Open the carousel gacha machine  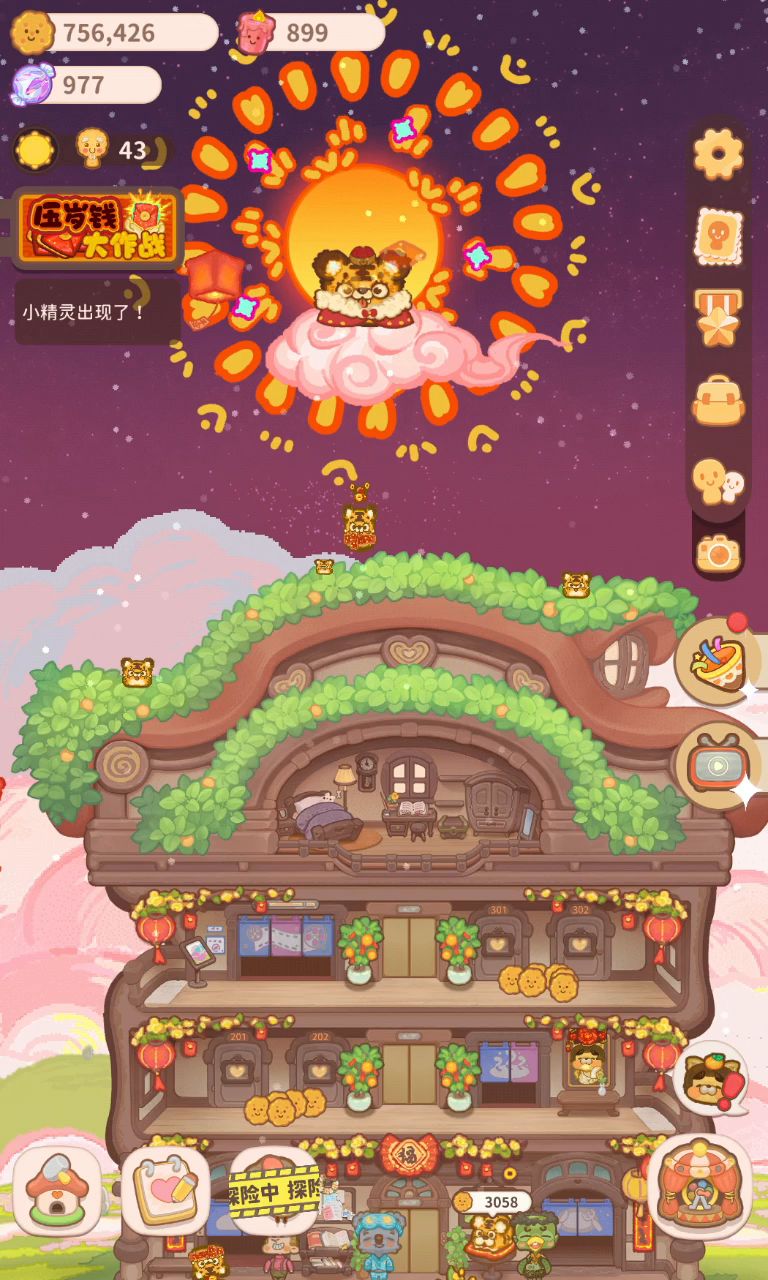700,1187
